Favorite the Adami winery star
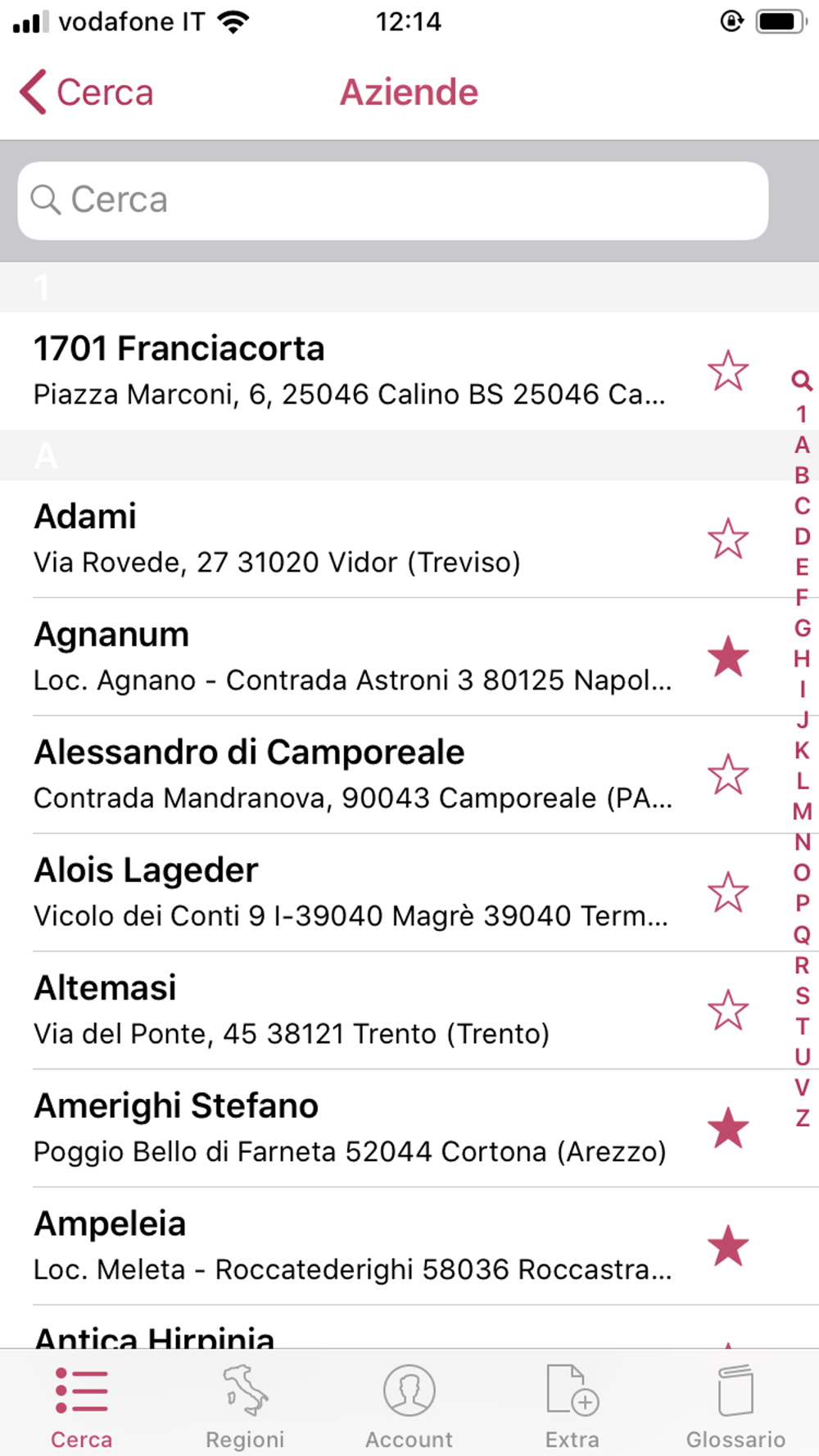The width and height of the screenshot is (819, 1456). 727,539
